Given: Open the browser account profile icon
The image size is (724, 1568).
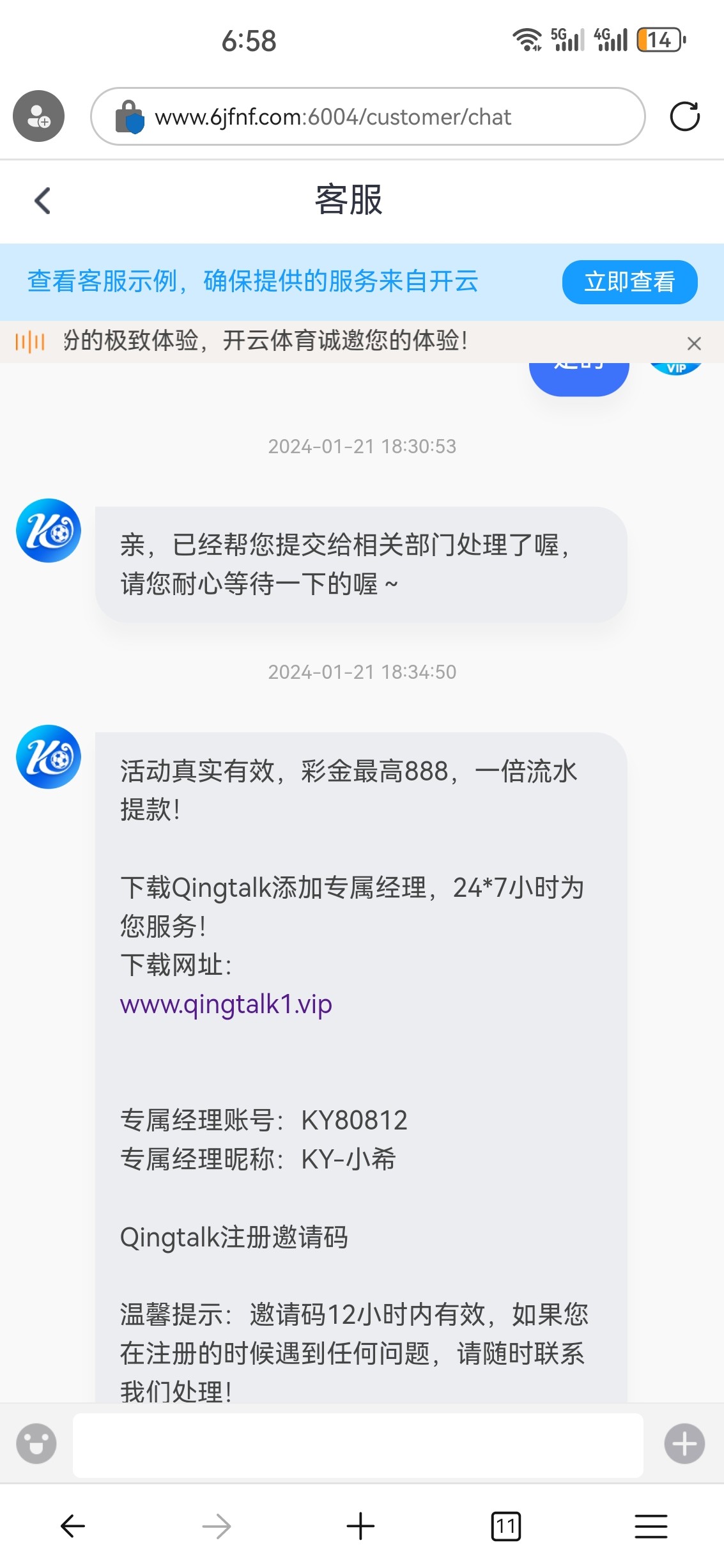Looking at the screenshot, I should (x=39, y=116).
